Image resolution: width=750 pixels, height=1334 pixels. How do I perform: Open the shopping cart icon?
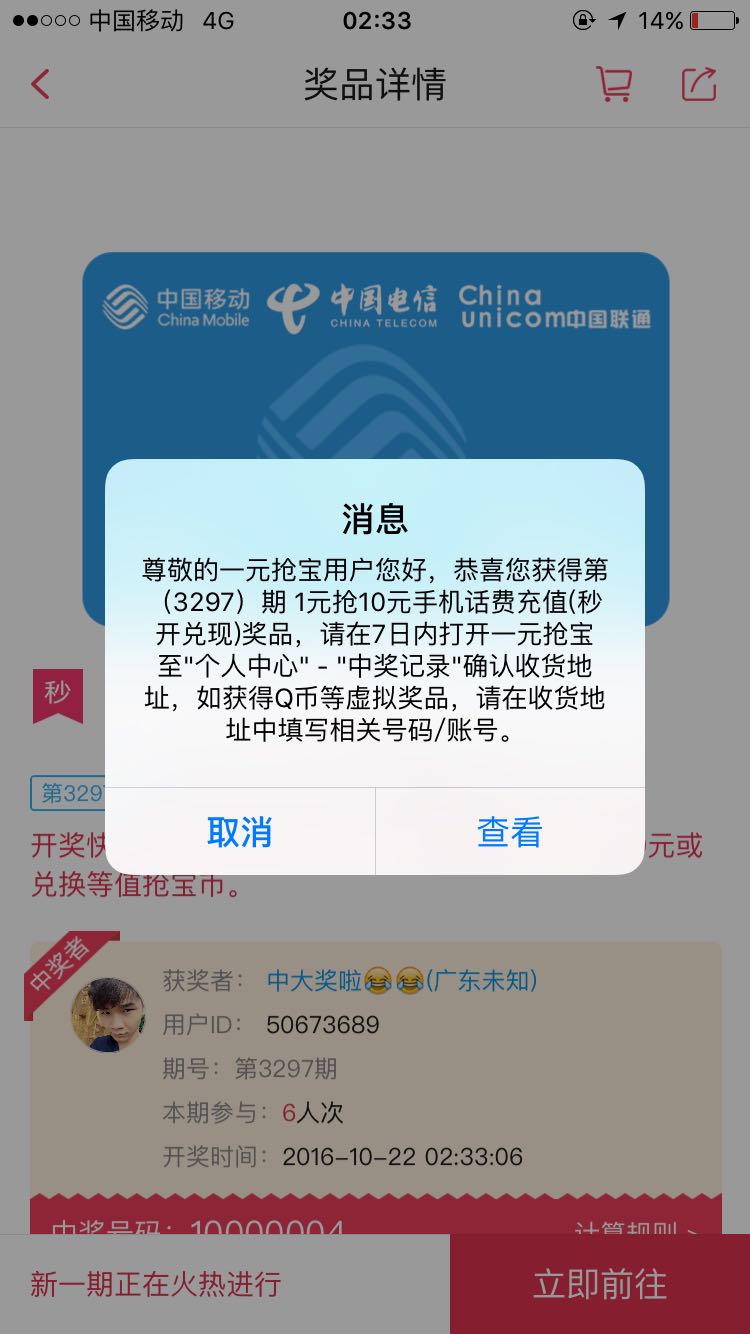pos(614,84)
